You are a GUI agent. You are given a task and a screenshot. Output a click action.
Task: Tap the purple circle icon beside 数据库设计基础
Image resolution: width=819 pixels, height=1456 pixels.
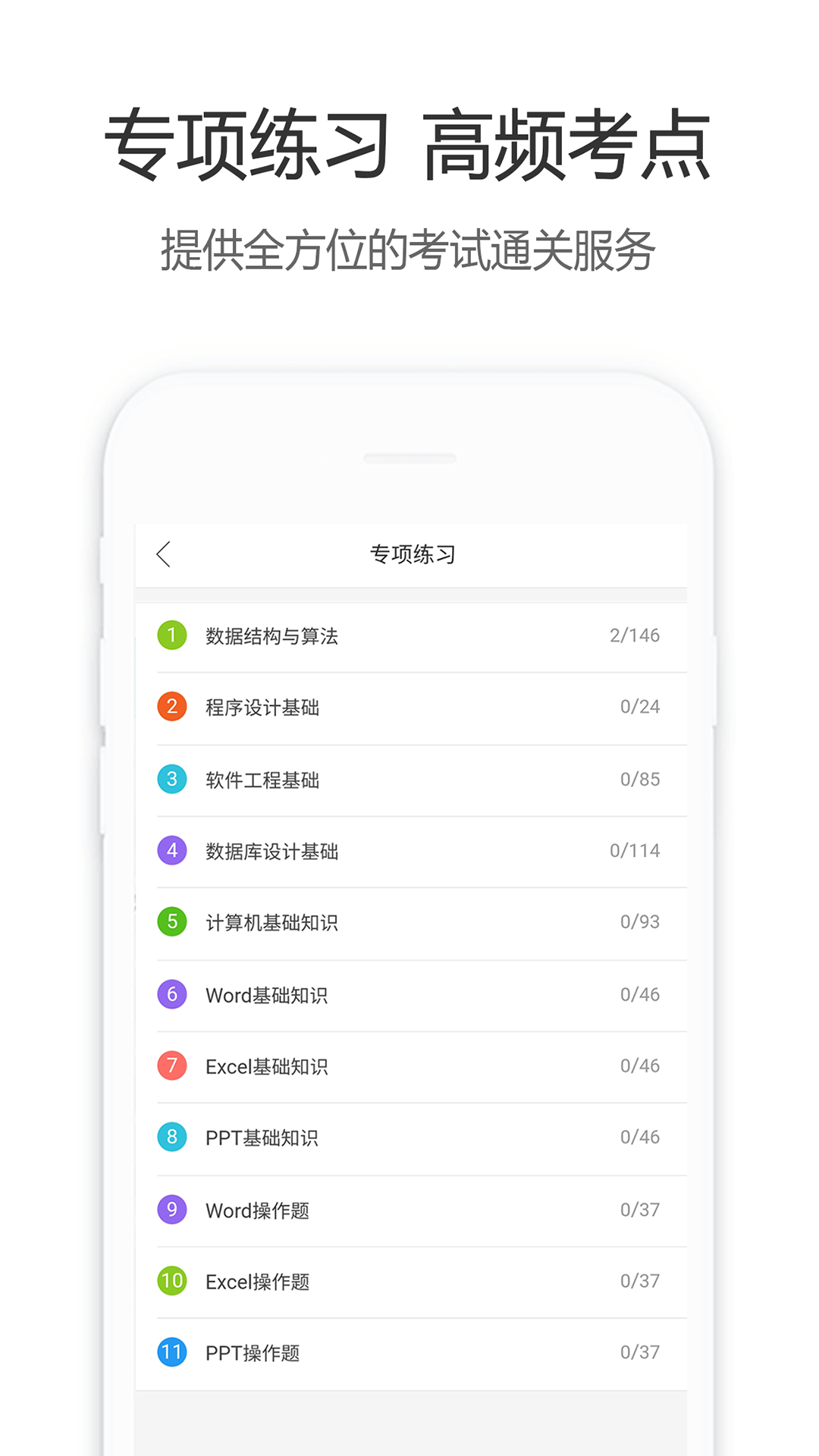(x=171, y=851)
